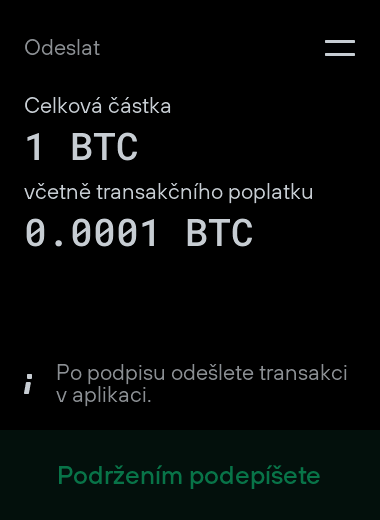This screenshot has height=520, width=380.
Task: Tap the Podržením podepíšete button
Action: pyautogui.click(x=190, y=475)
